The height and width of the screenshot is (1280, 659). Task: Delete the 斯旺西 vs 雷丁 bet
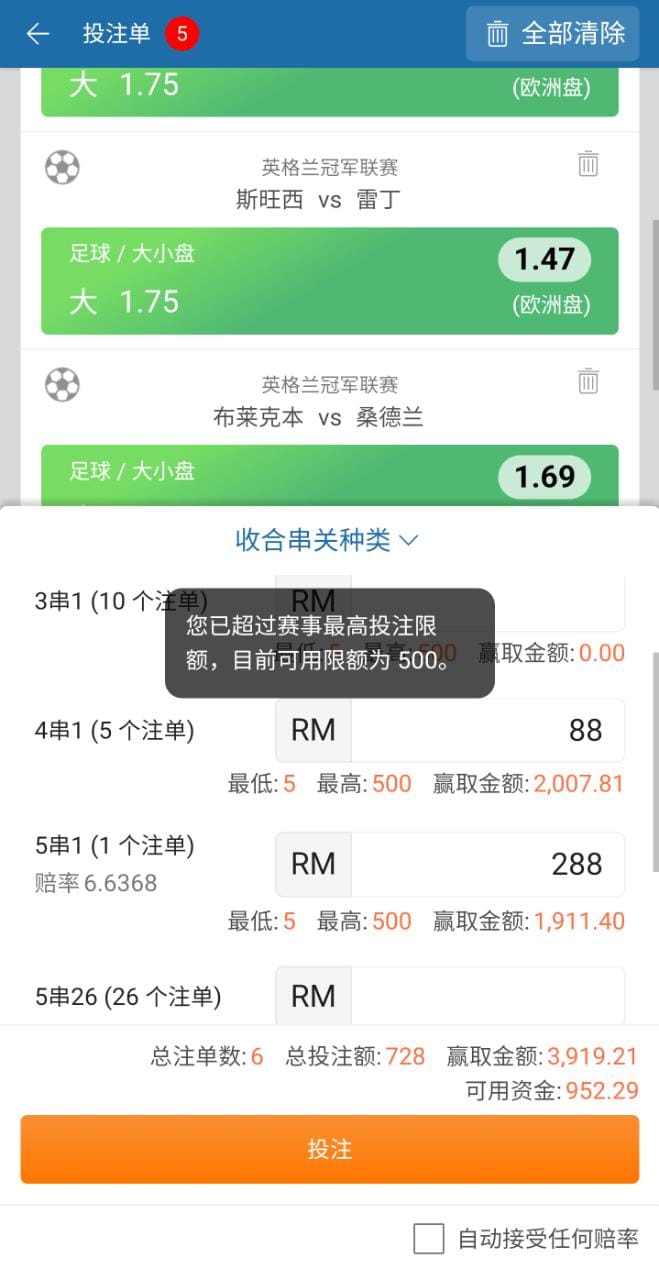[x=588, y=164]
